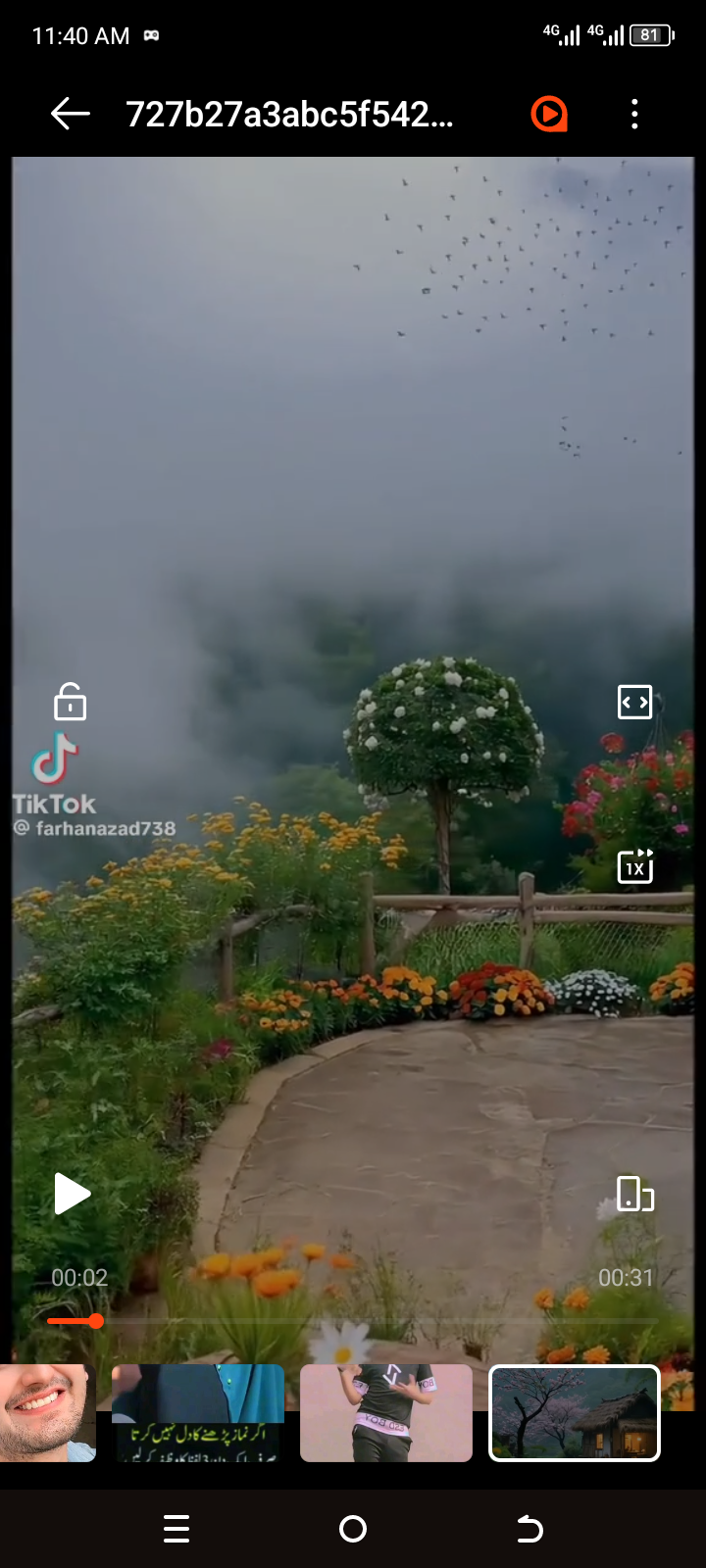Open the recent apps view
Screen dimensions: 706x1568
[x=176, y=1529]
